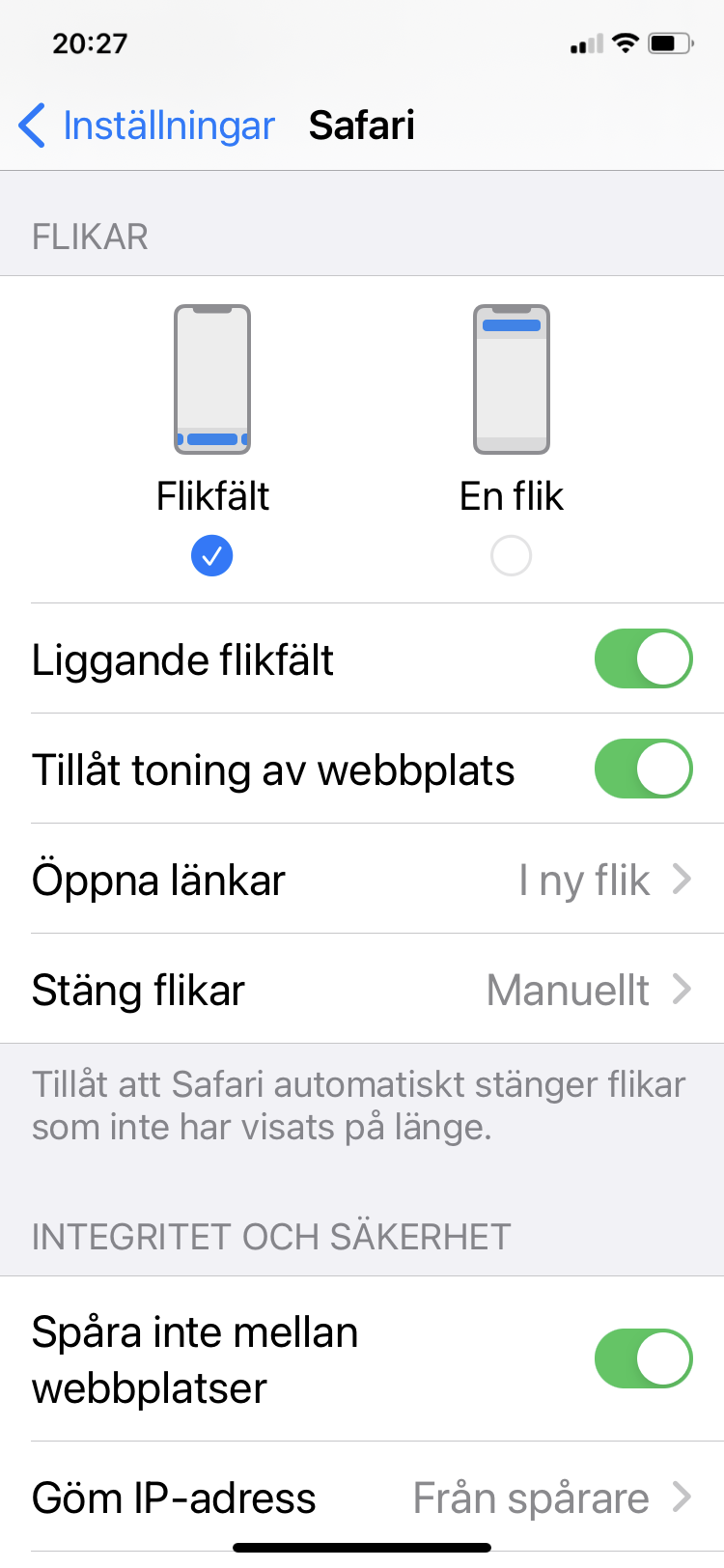This screenshot has width=724, height=1568.
Task: Turn off Tillåt toning av webbplats
Action: point(643,770)
